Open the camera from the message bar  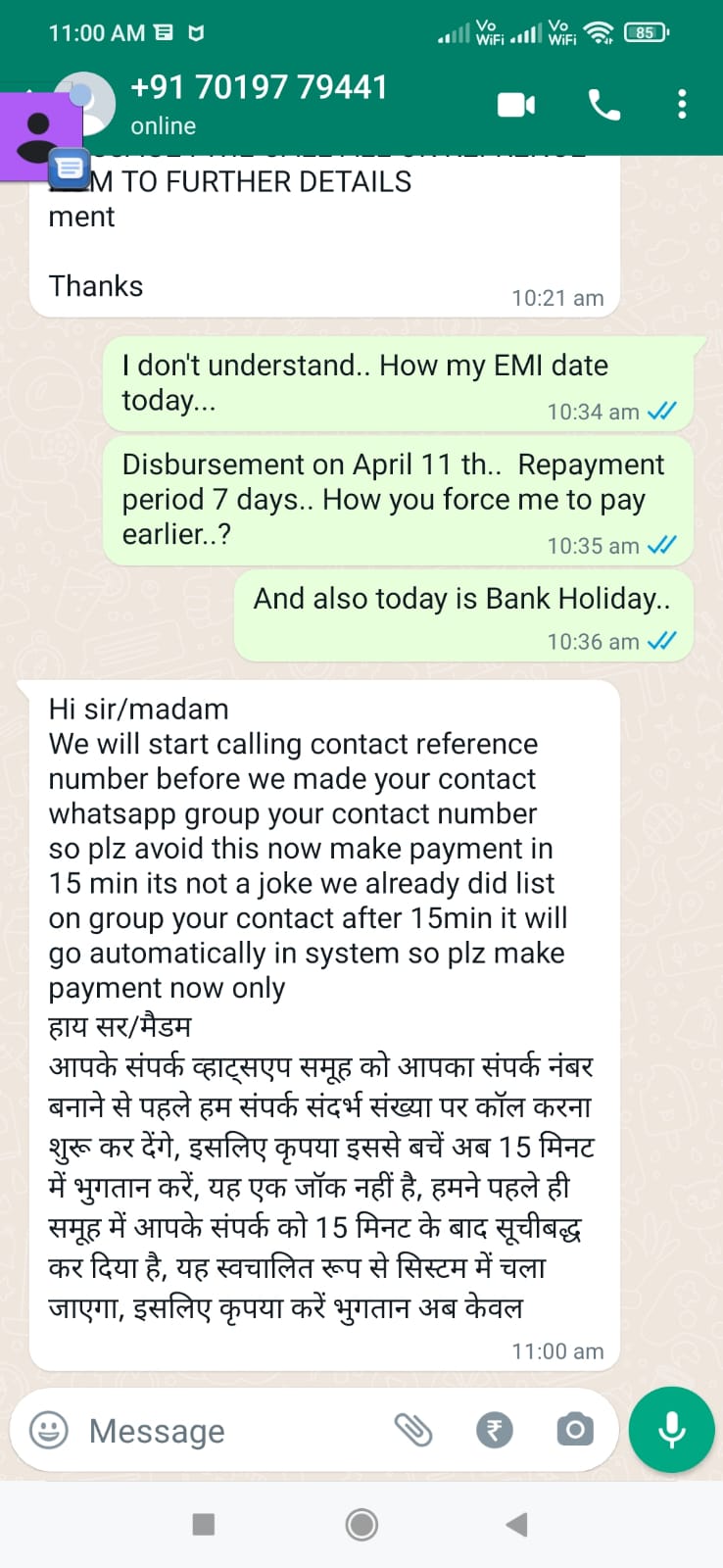(575, 1430)
